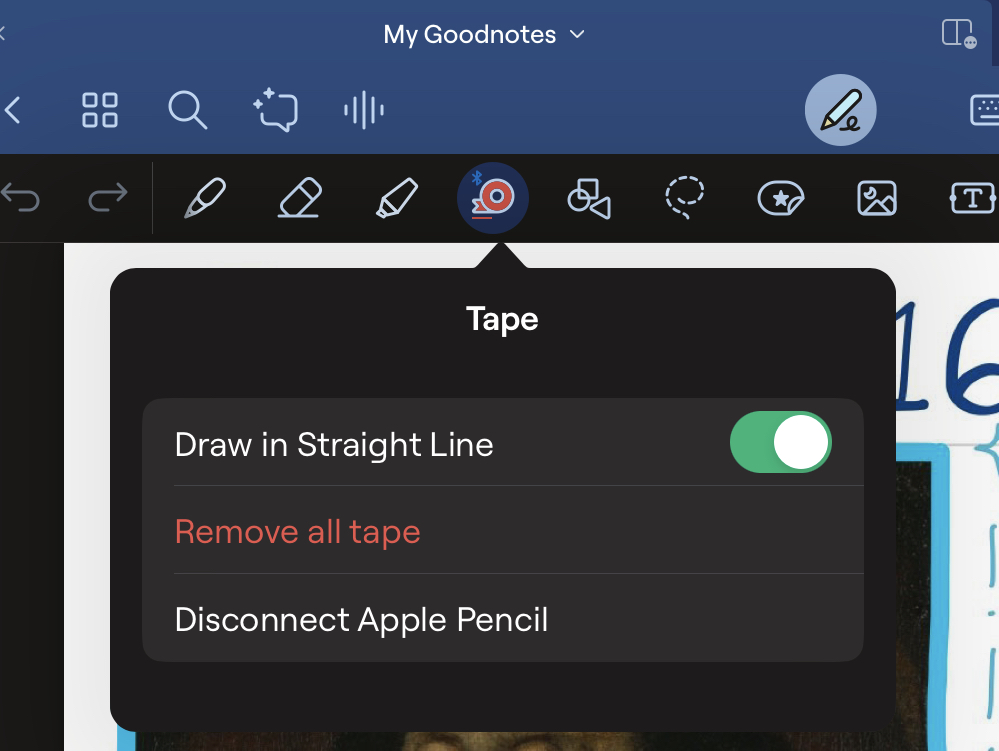Remove all tape from the page
Image resolution: width=999 pixels, height=751 pixels.
pos(298,531)
